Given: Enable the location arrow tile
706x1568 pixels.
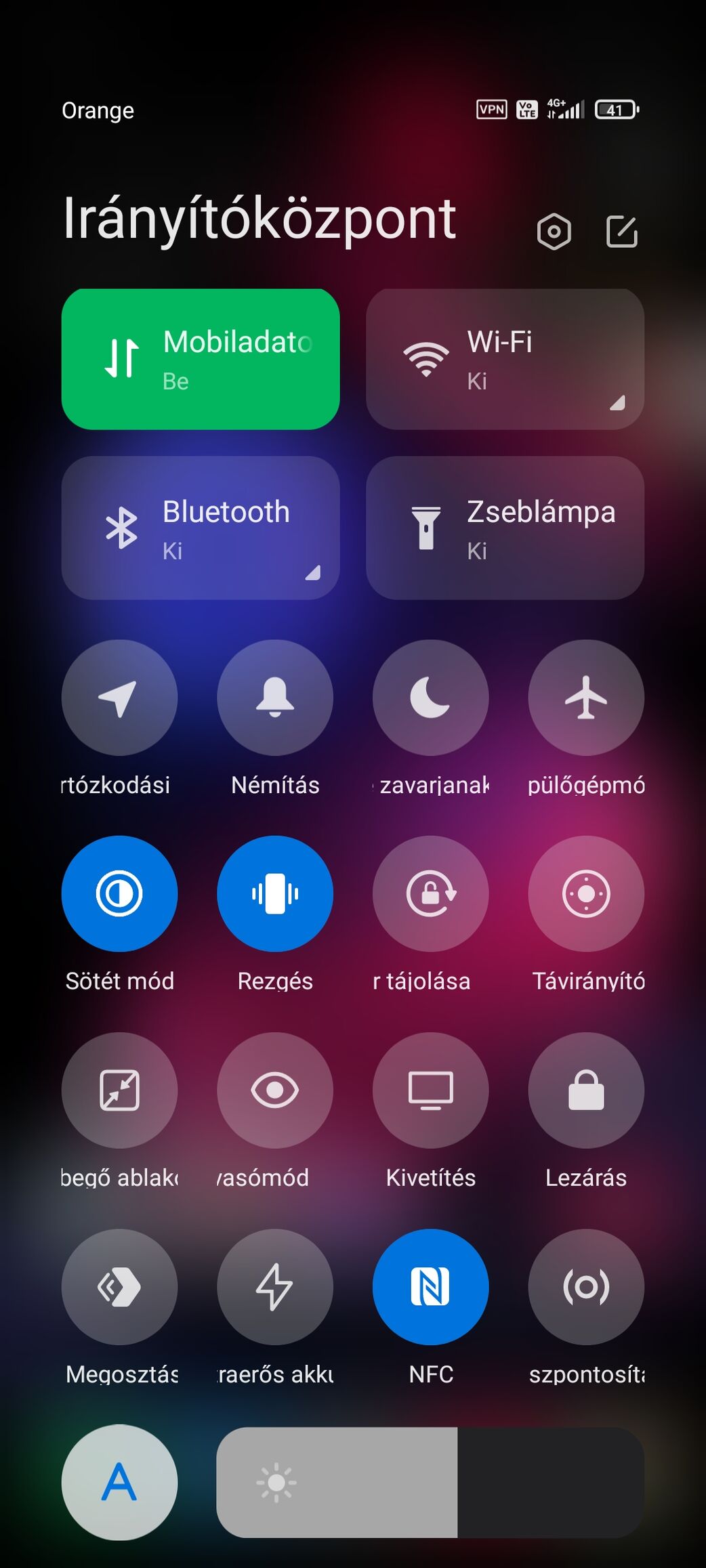Looking at the screenshot, I should pos(119,698).
